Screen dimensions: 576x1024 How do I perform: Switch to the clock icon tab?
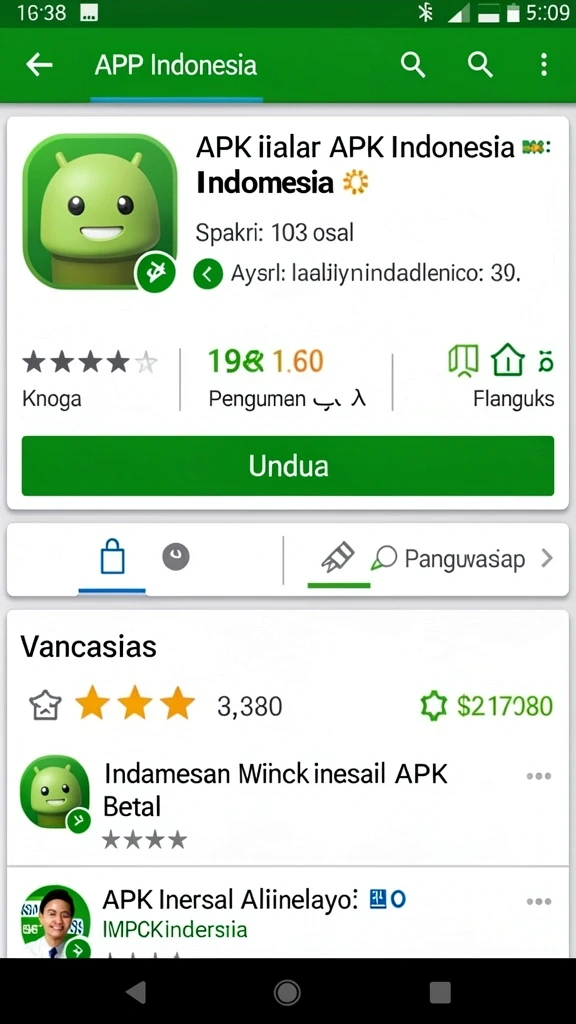pyautogui.click(x=176, y=557)
